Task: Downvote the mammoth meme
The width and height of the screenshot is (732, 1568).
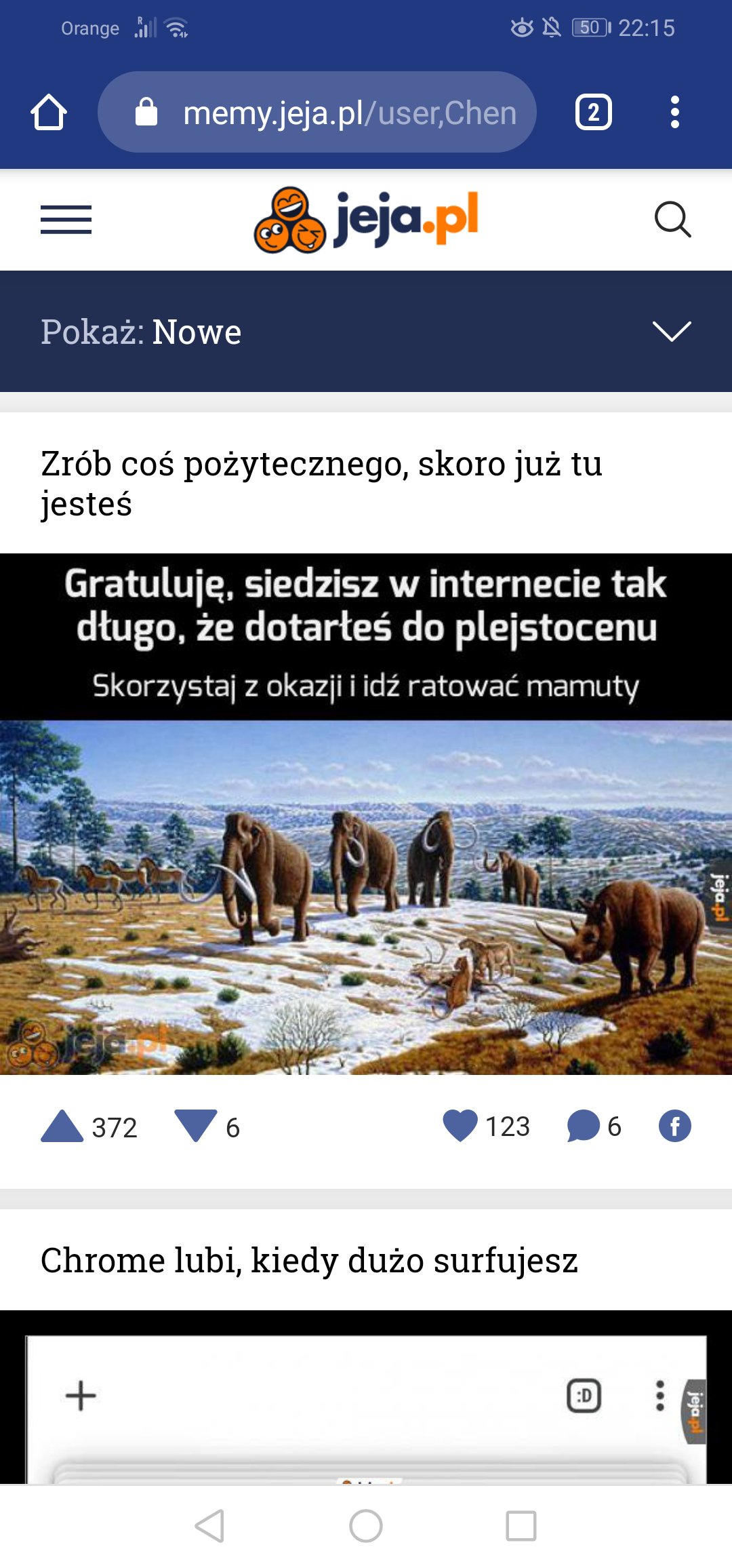Action: point(196,1126)
